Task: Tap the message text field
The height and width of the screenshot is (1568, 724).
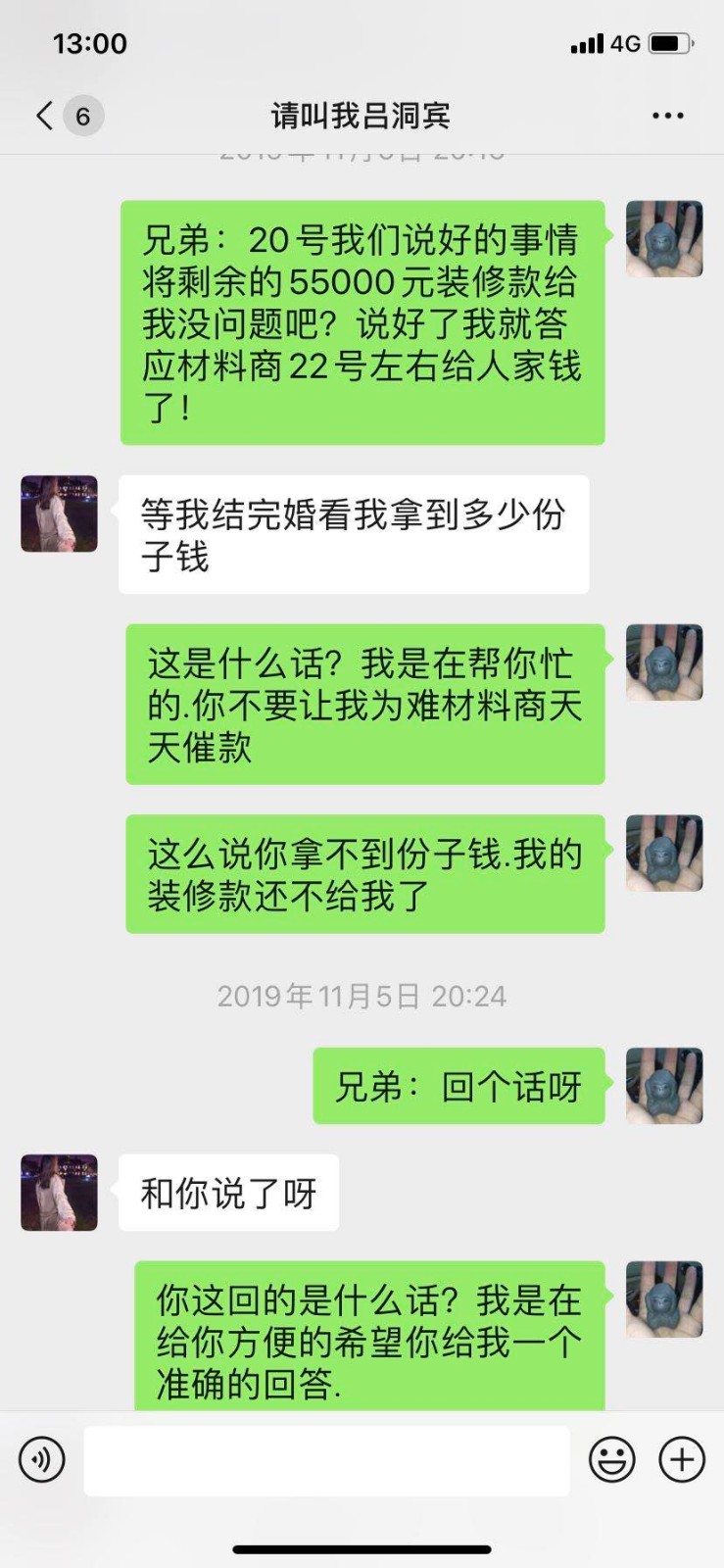Action: click(326, 1460)
